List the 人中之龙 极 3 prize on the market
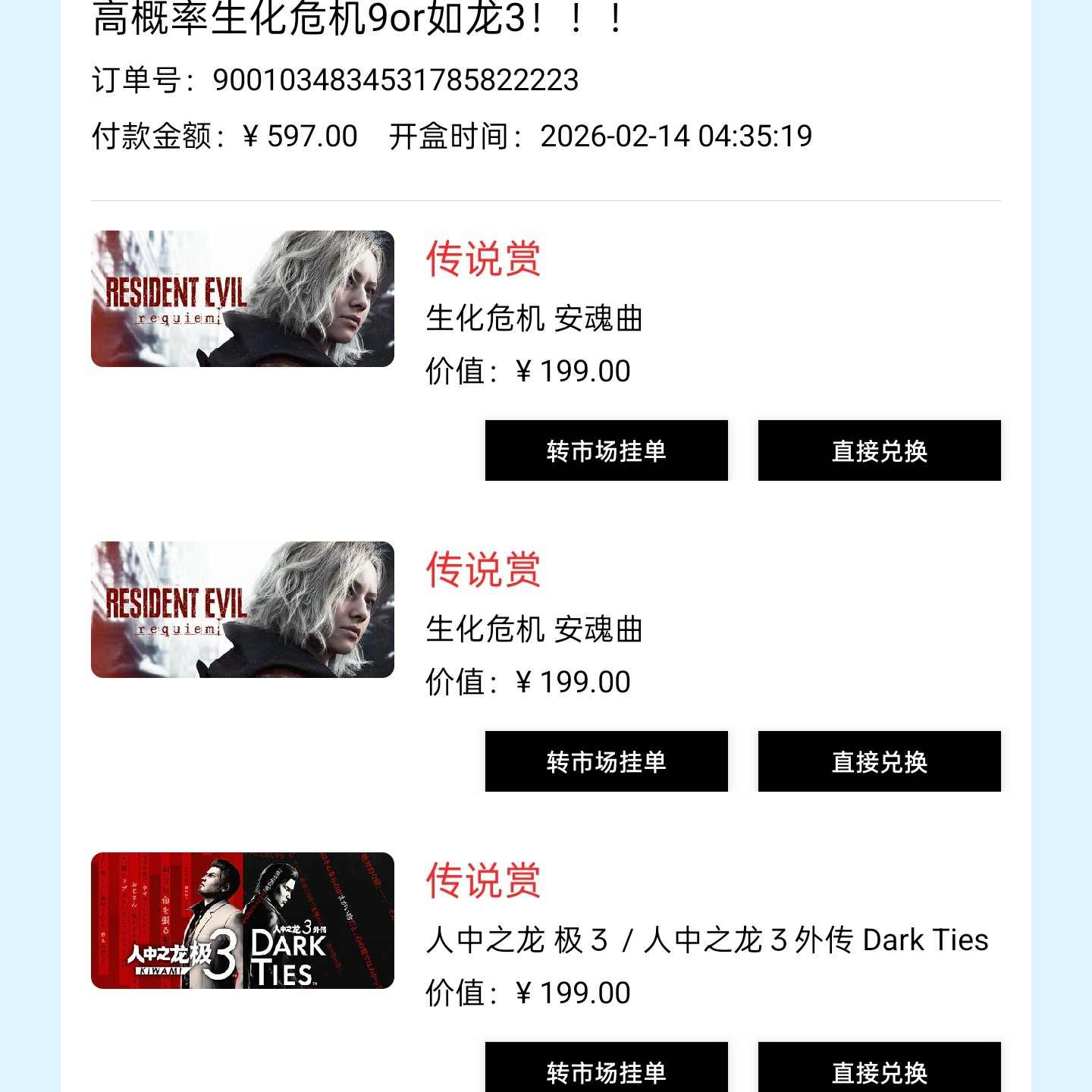 [x=606, y=1069]
